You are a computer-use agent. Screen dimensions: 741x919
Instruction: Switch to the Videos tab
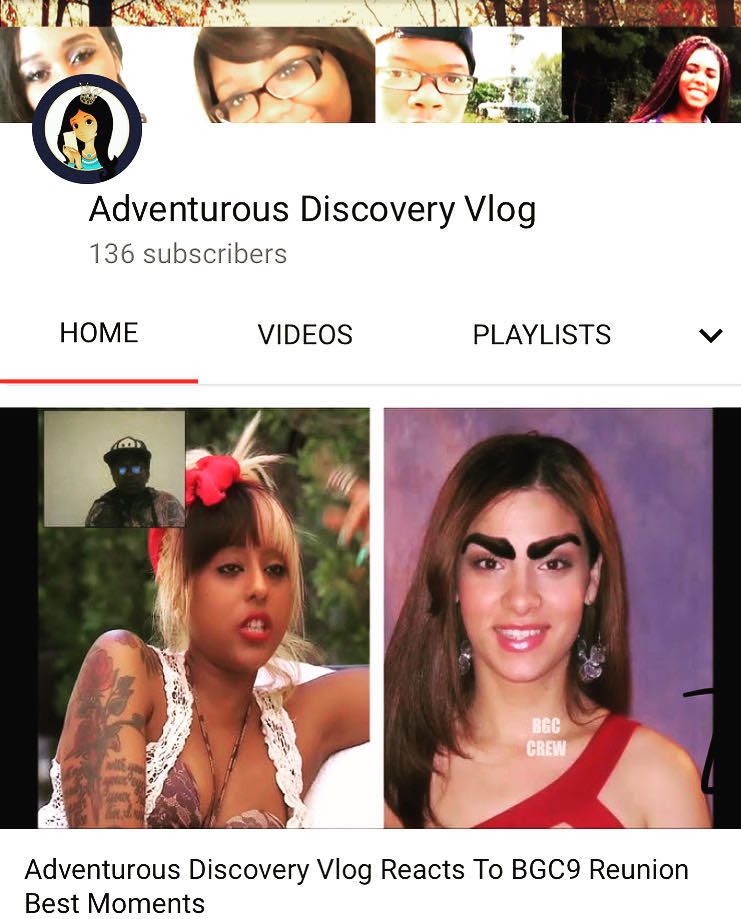(305, 335)
